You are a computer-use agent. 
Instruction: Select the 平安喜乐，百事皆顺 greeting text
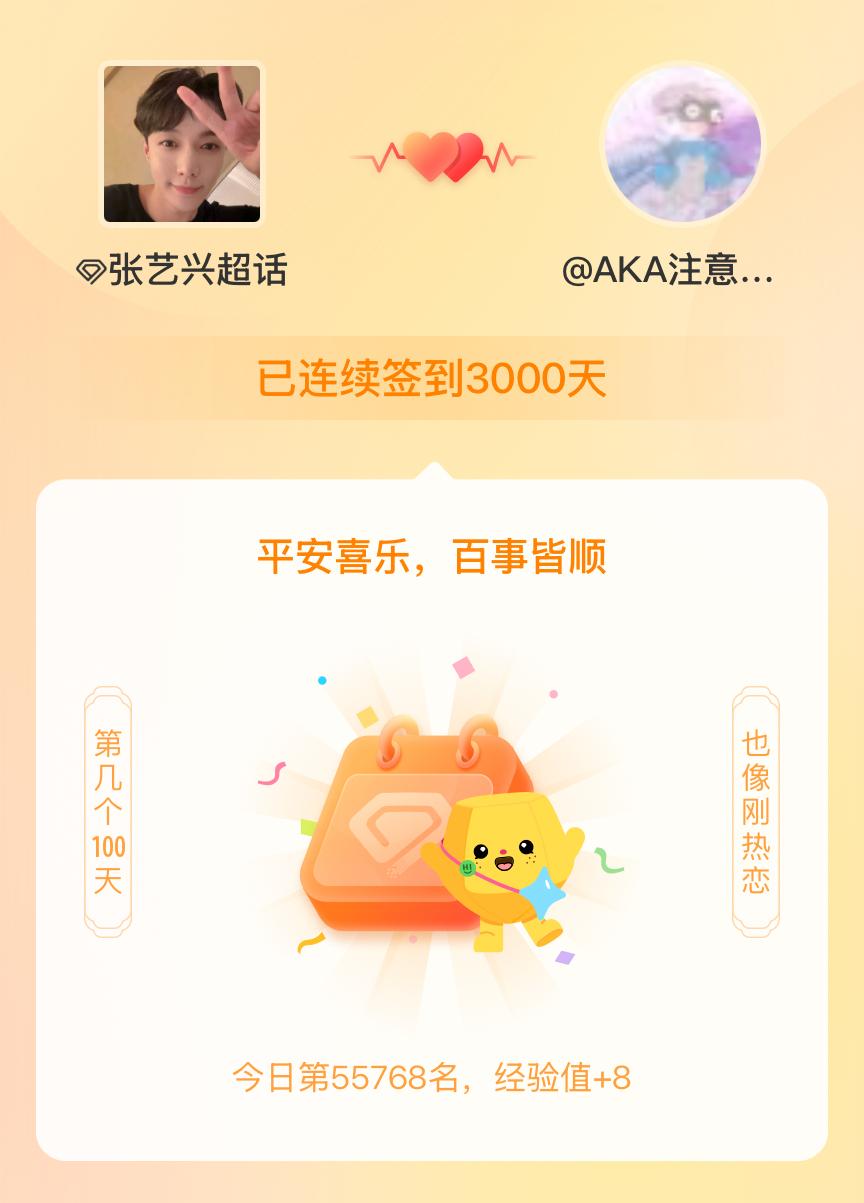pyautogui.click(x=432, y=556)
